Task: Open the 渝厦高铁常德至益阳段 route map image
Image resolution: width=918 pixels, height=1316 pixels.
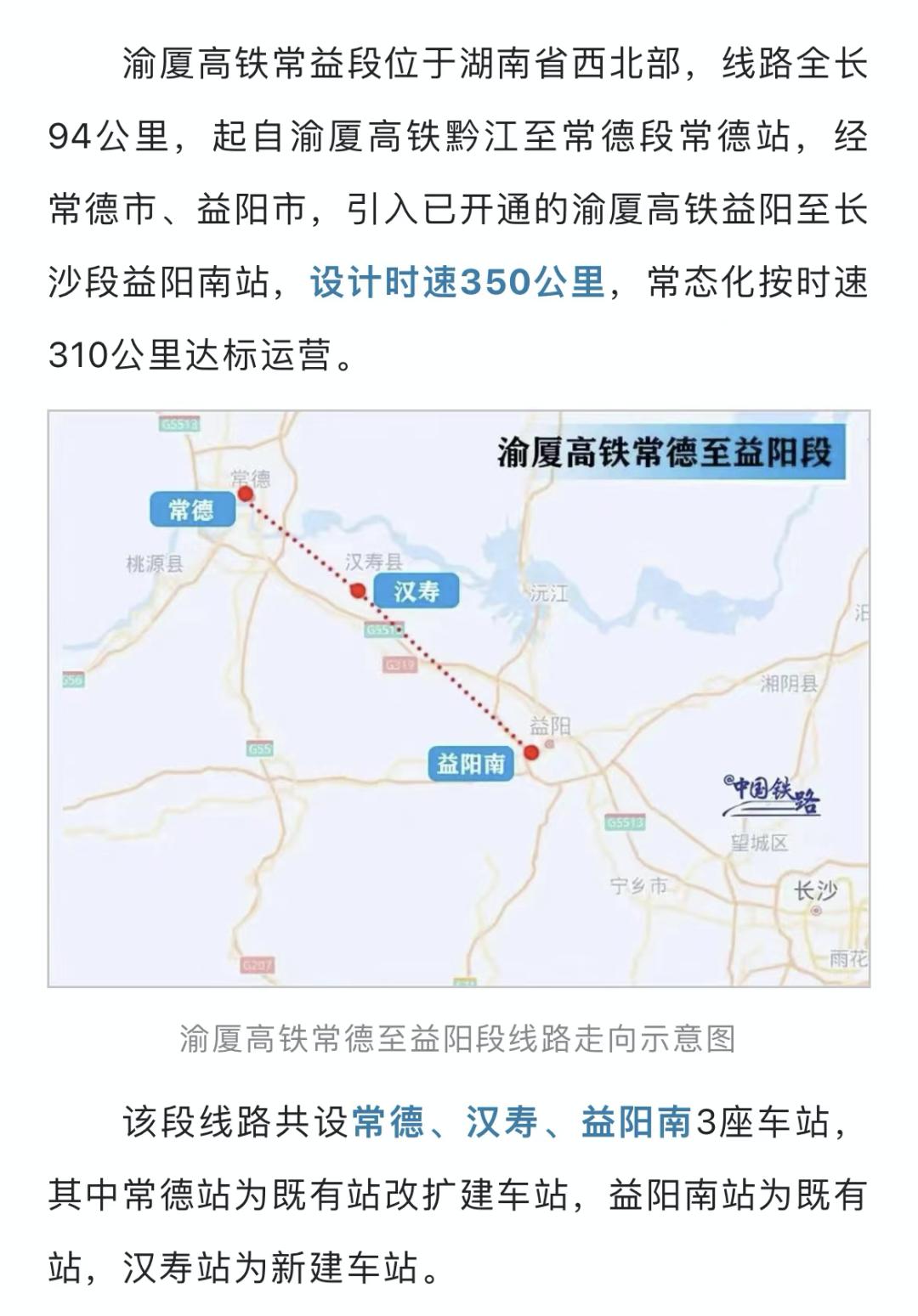Action: [x=459, y=698]
